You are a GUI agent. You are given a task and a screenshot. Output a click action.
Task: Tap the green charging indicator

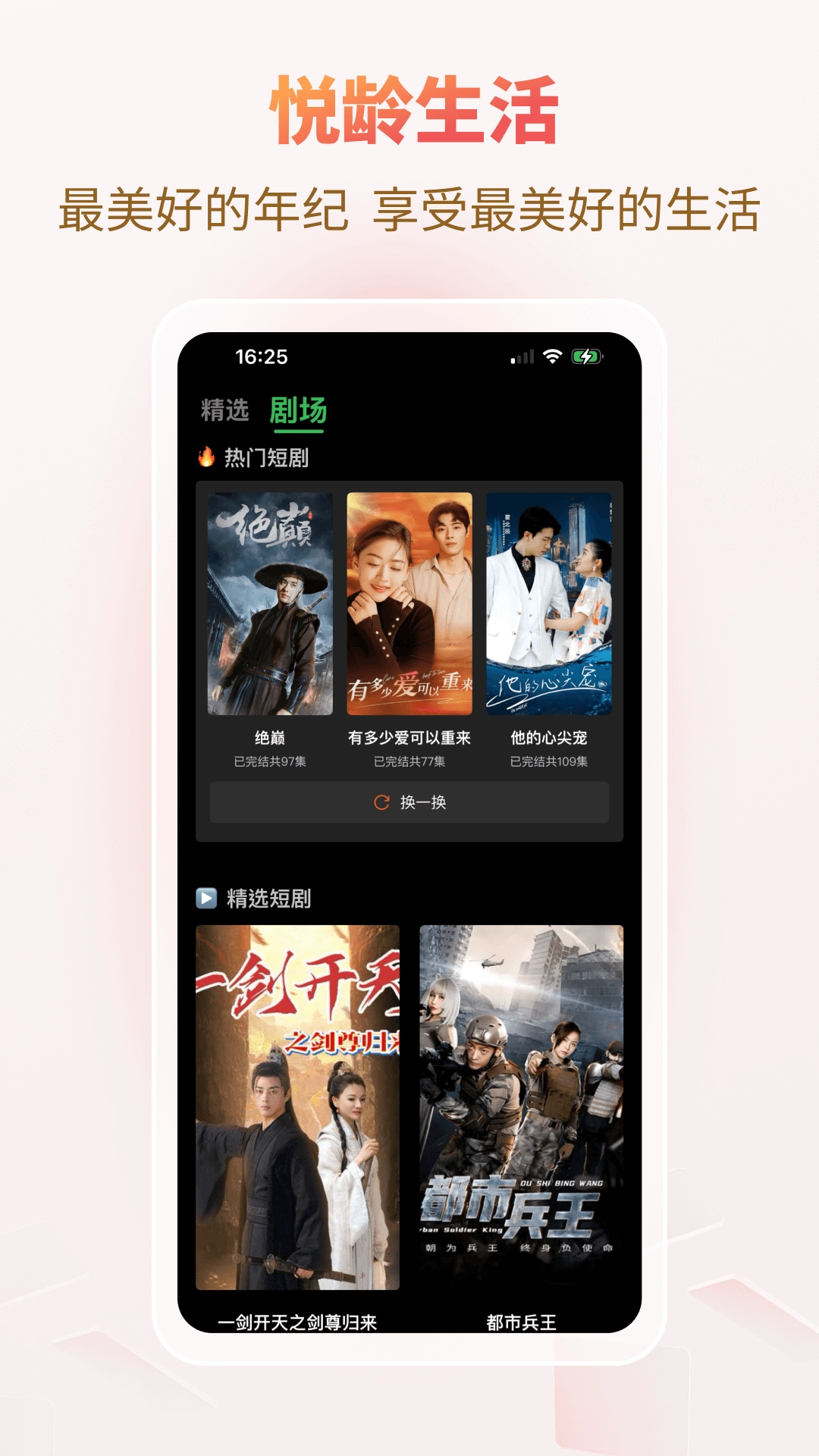pos(586,356)
